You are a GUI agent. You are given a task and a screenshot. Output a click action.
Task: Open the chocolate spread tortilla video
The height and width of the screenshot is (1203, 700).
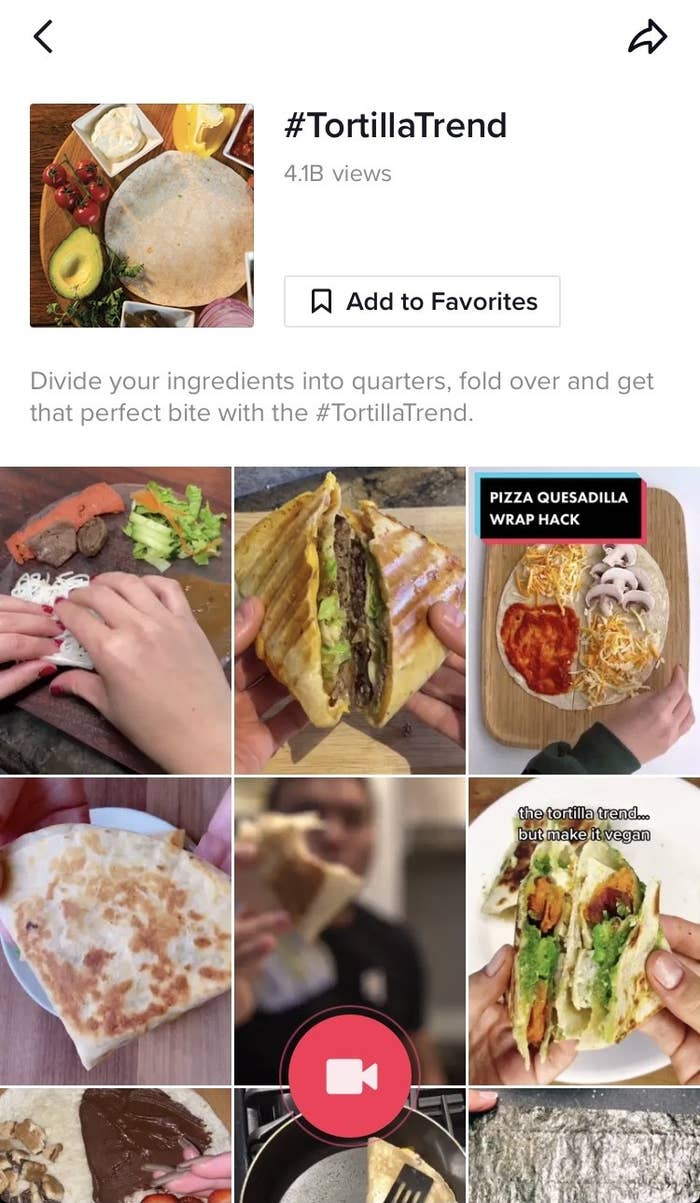[115, 1146]
